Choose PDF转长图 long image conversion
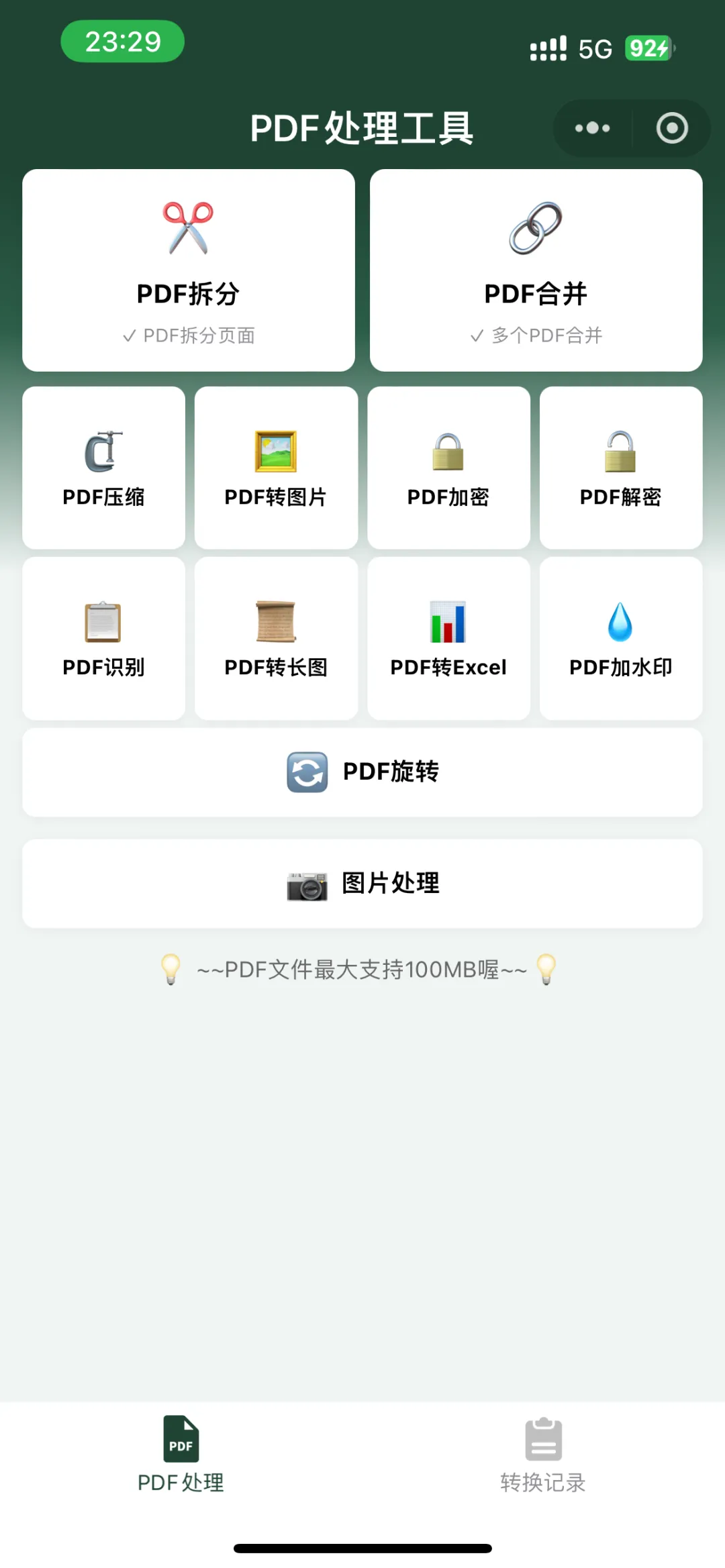The height and width of the screenshot is (1568, 725). click(x=276, y=638)
